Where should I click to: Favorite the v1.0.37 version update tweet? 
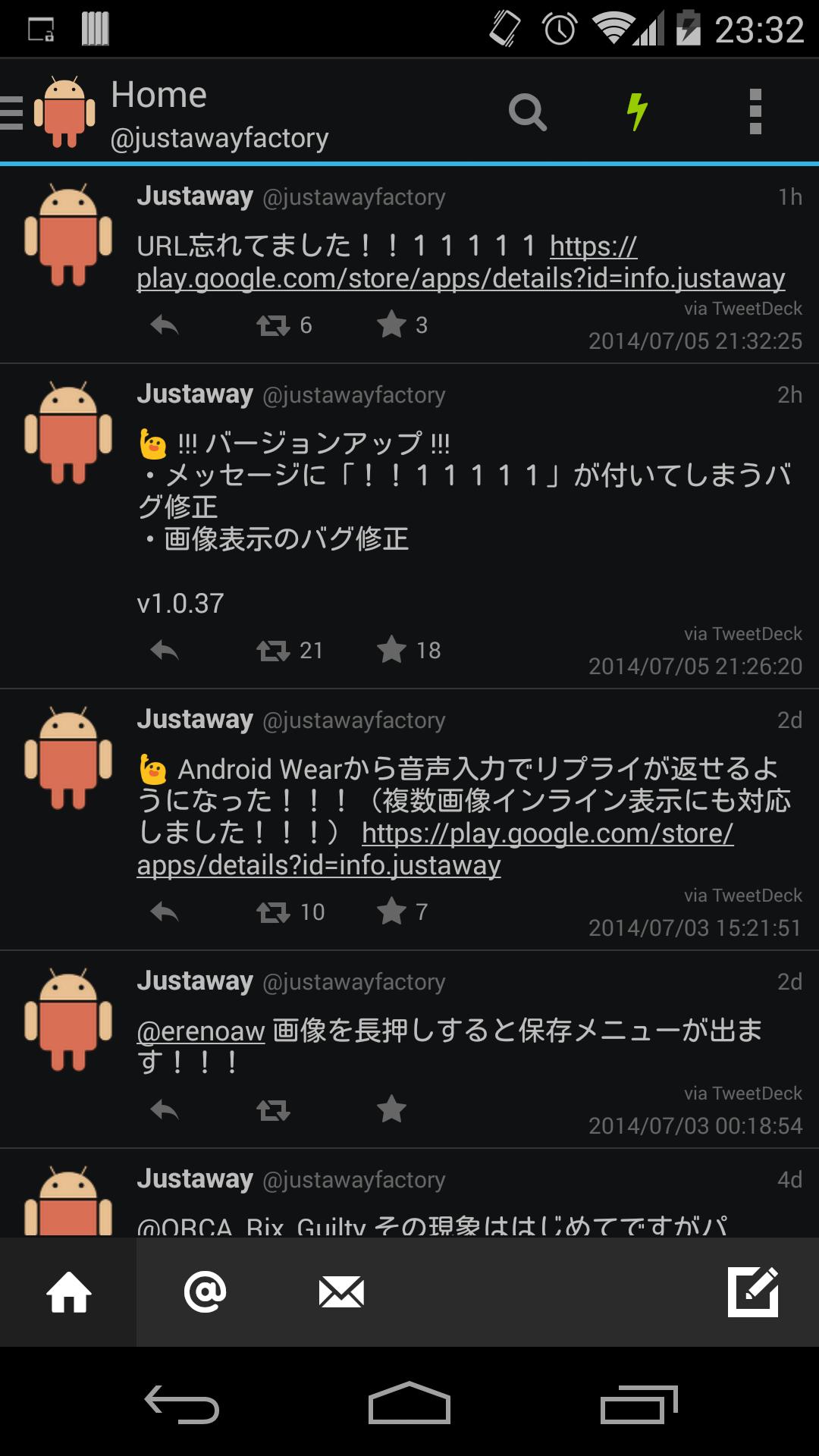391,650
